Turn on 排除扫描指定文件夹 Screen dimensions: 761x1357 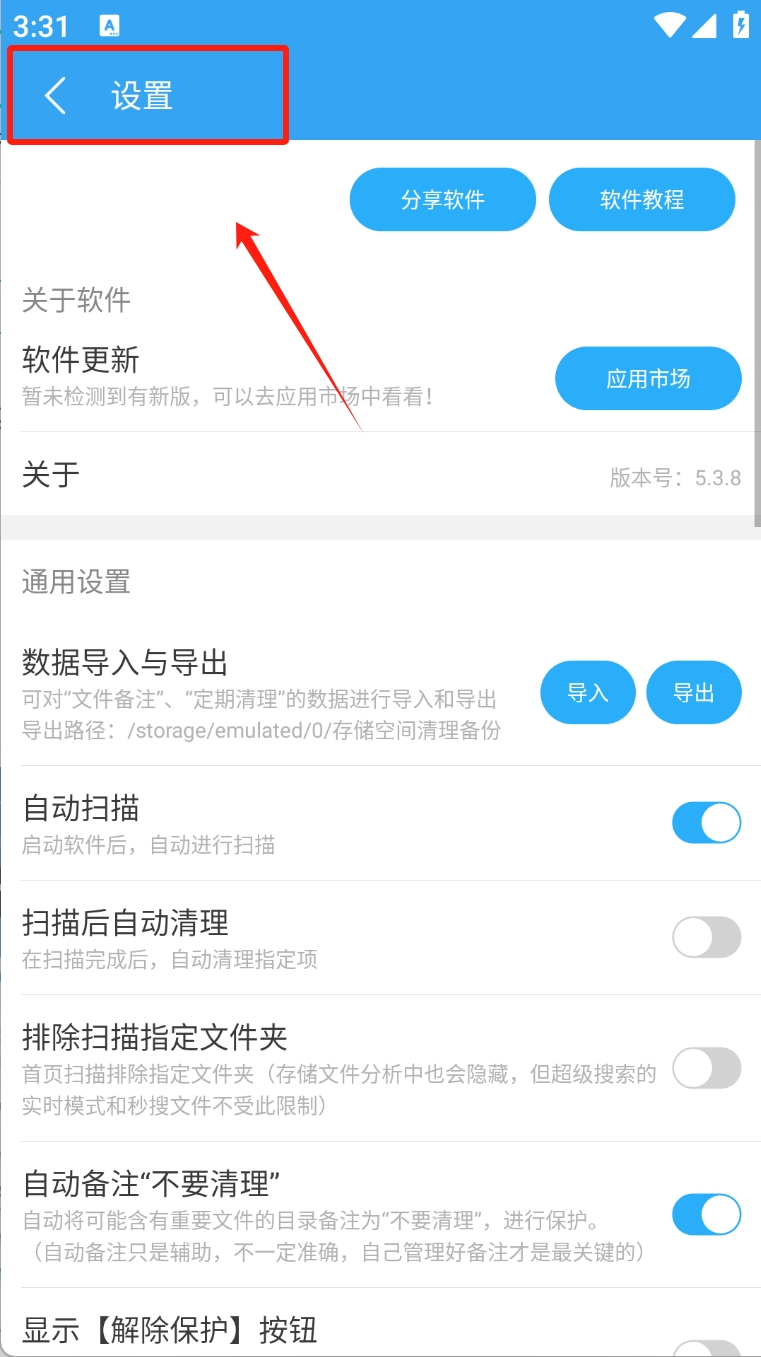click(x=706, y=1068)
